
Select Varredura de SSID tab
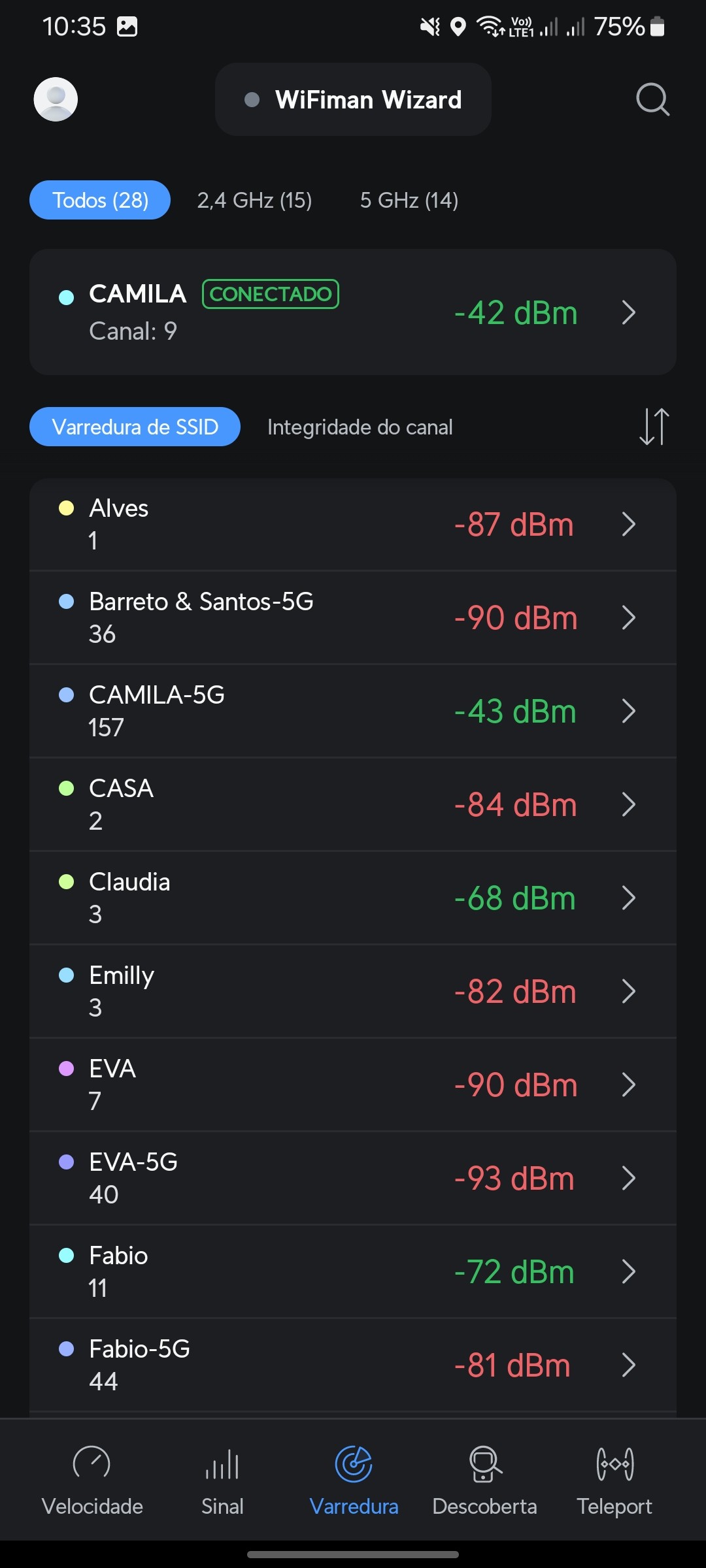coord(135,427)
